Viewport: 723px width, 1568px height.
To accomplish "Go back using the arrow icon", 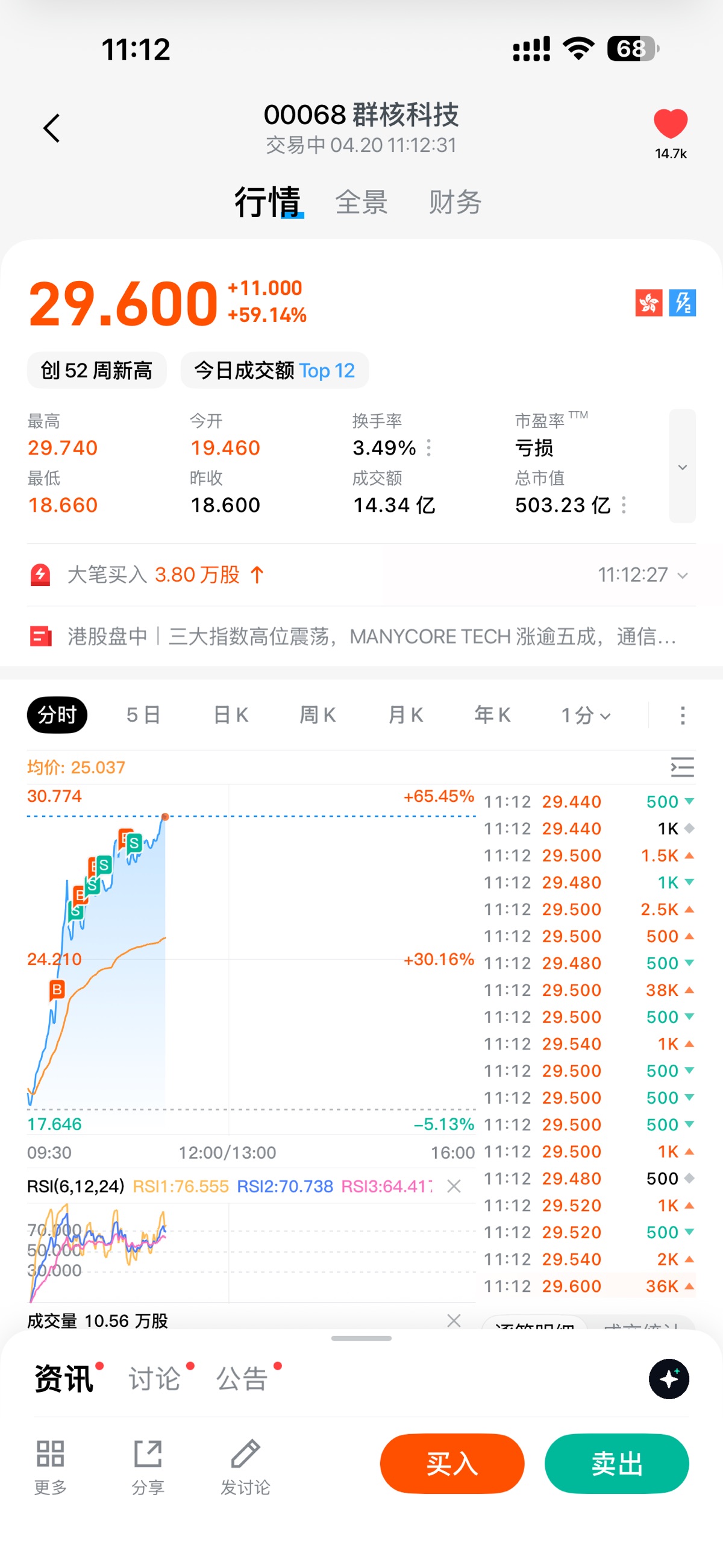I will pyautogui.click(x=52, y=128).
